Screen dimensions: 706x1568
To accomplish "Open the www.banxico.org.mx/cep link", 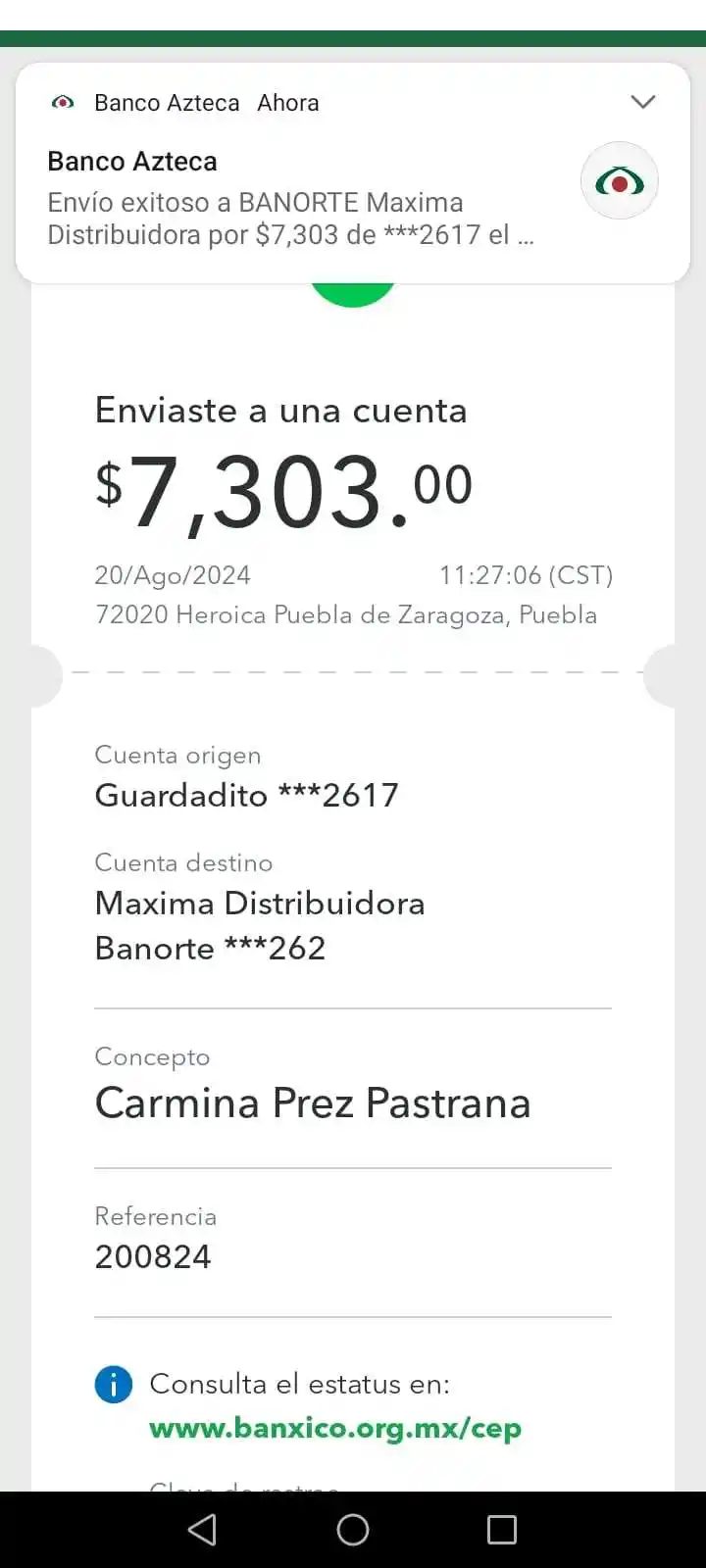I will coord(334,1428).
